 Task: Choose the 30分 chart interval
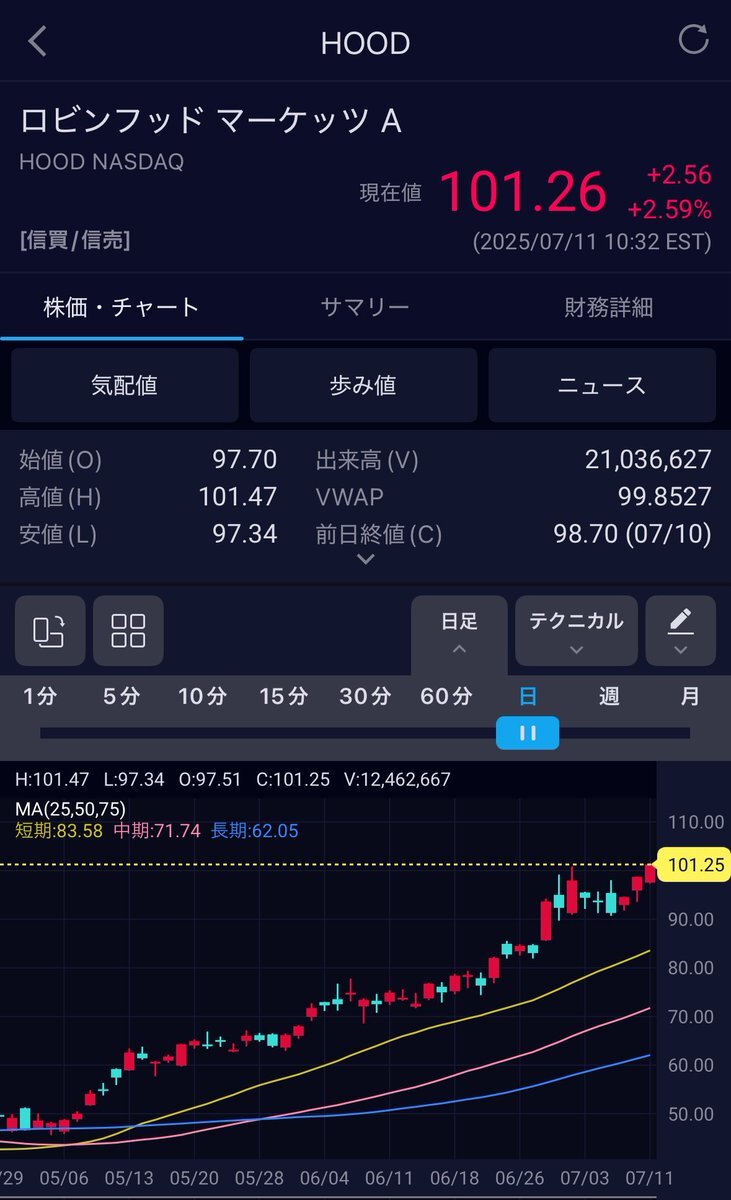(365, 697)
